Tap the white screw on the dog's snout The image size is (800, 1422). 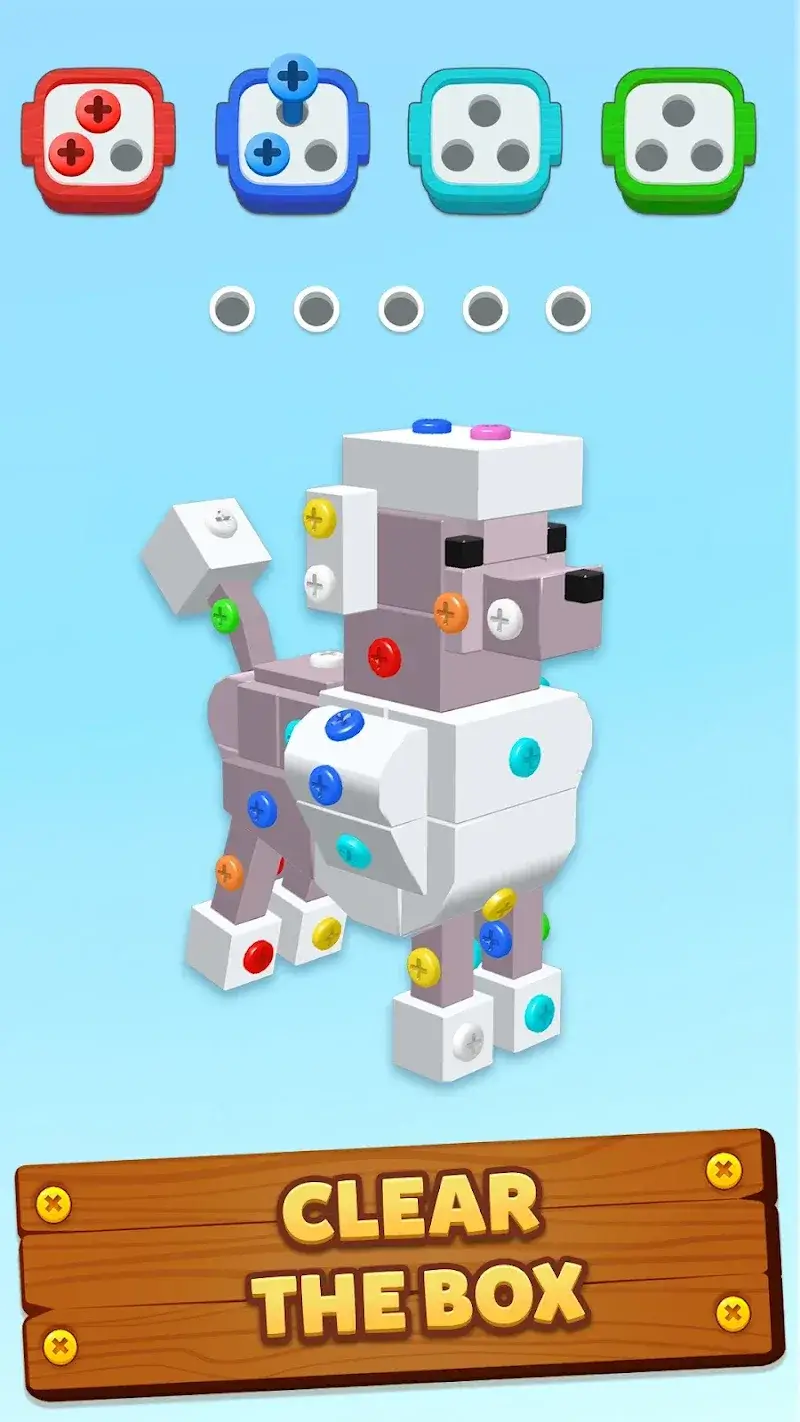click(x=505, y=620)
